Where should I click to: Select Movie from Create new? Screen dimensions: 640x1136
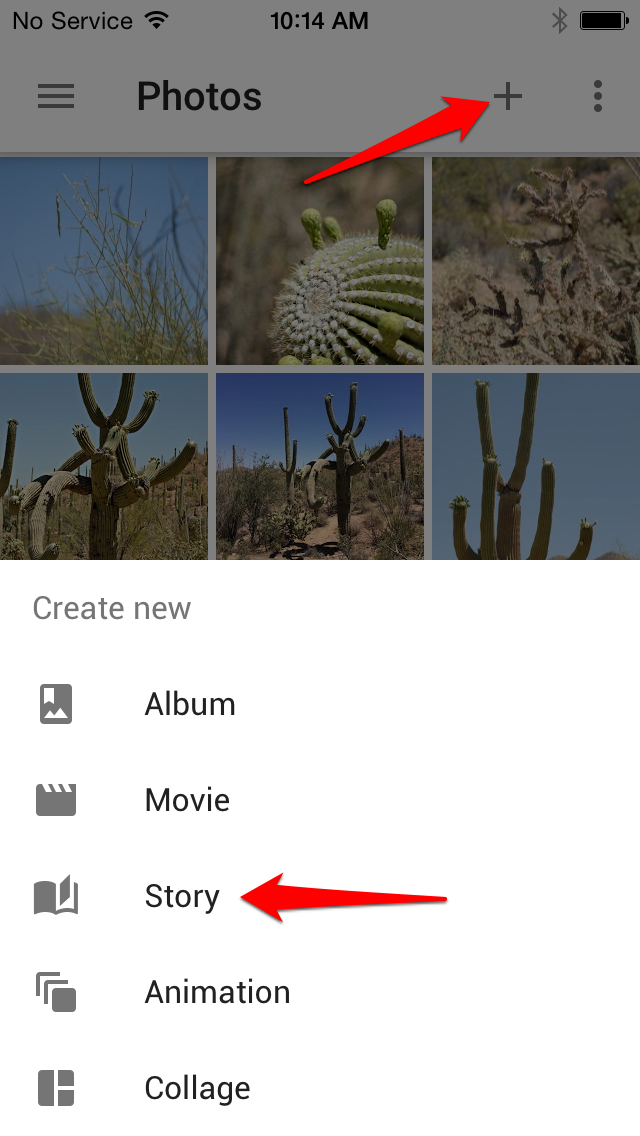pyautogui.click(x=320, y=800)
